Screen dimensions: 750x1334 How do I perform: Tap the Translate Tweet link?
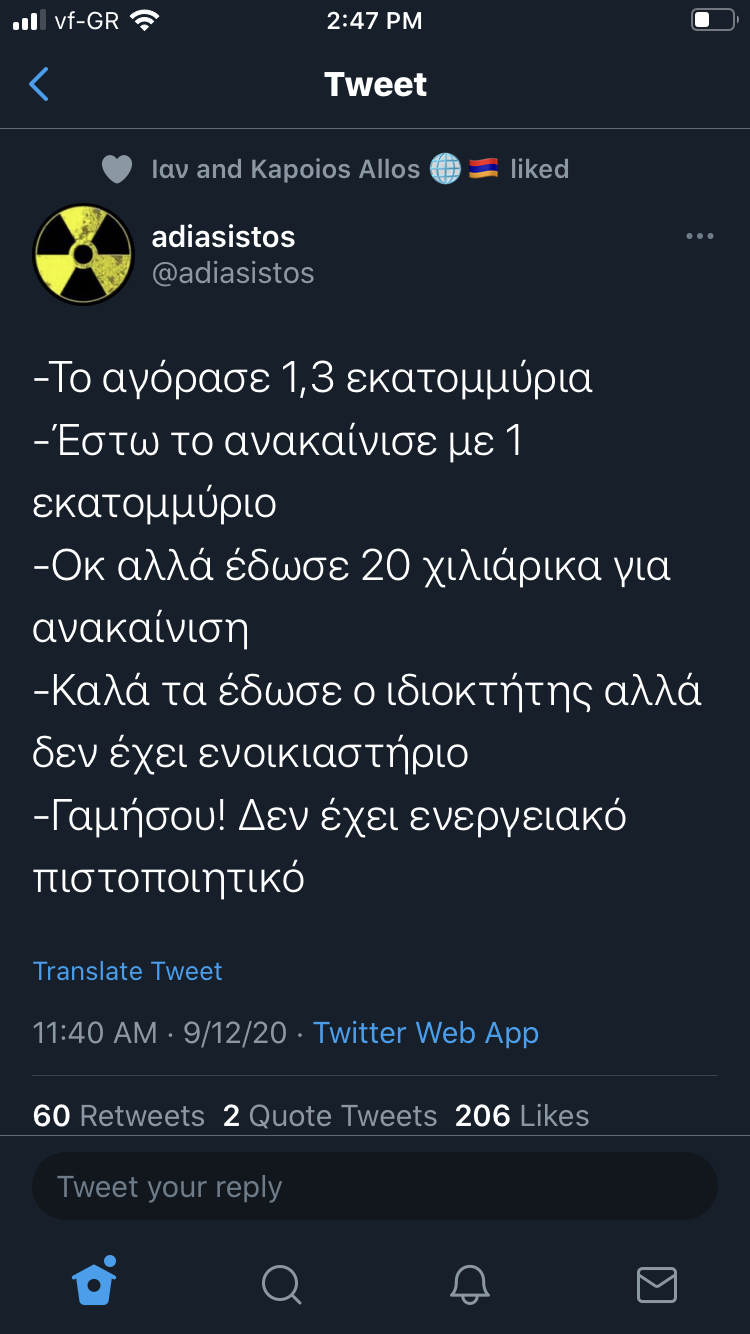(x=127, y=971)
